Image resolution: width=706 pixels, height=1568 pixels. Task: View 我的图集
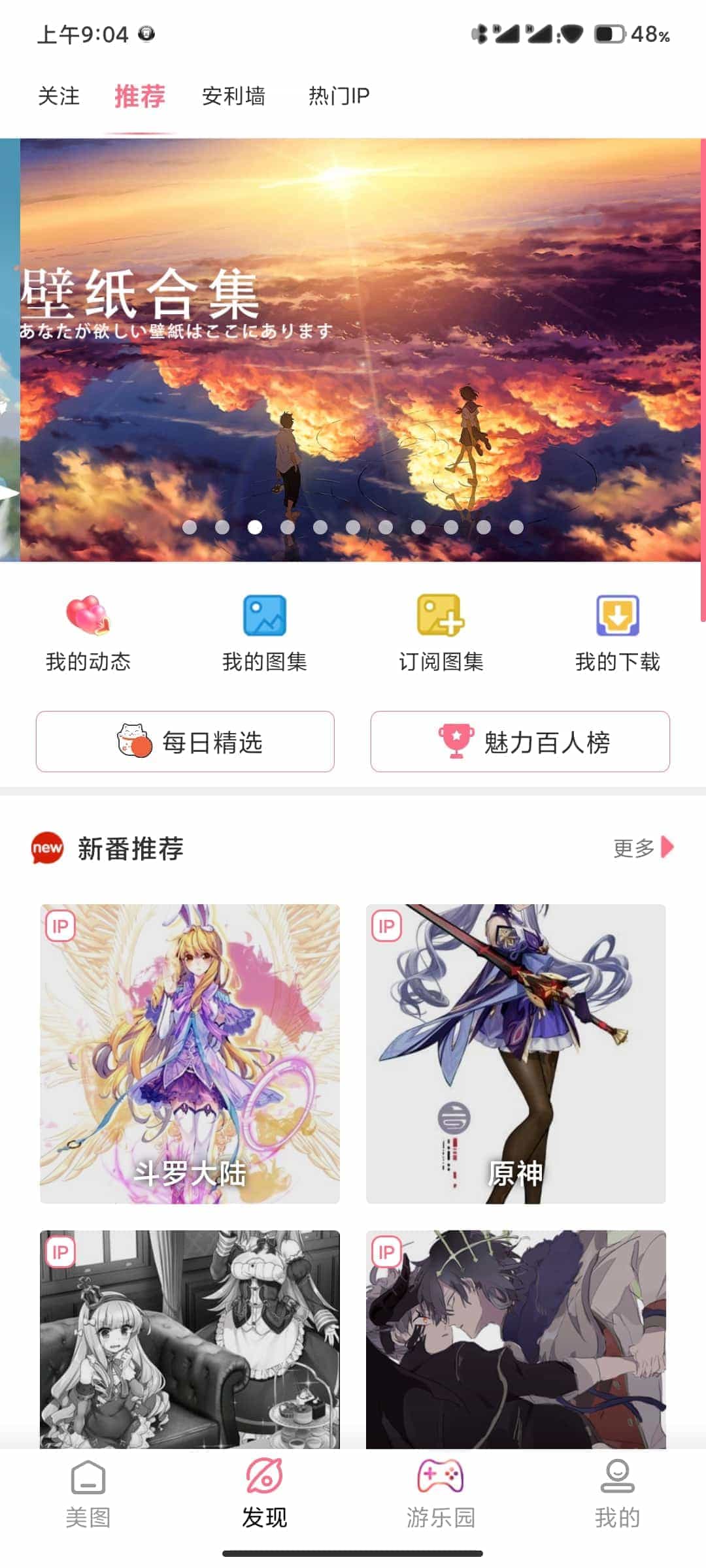click(265, 632)
